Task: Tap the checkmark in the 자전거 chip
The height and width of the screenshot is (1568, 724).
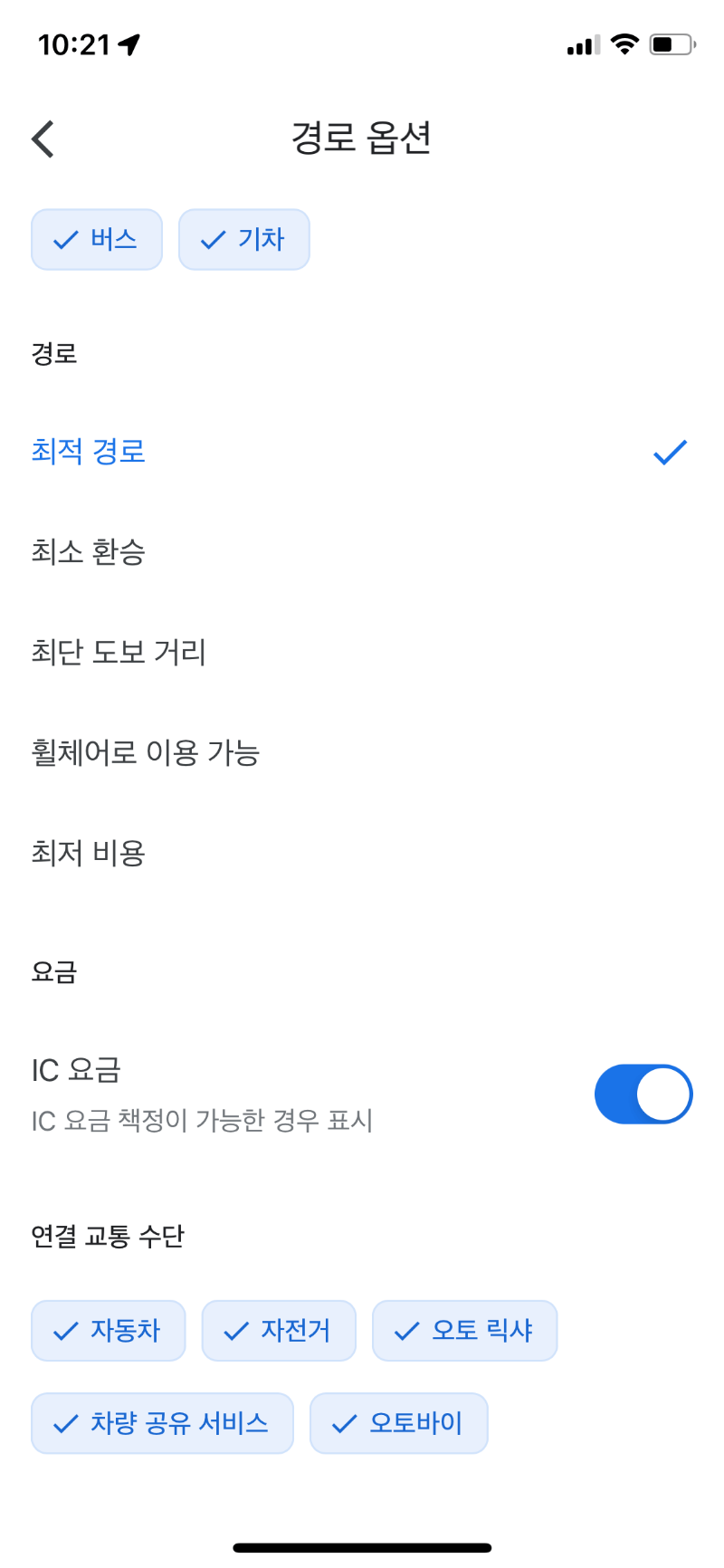Action: pyautogui.click(x=234, y=1330)
